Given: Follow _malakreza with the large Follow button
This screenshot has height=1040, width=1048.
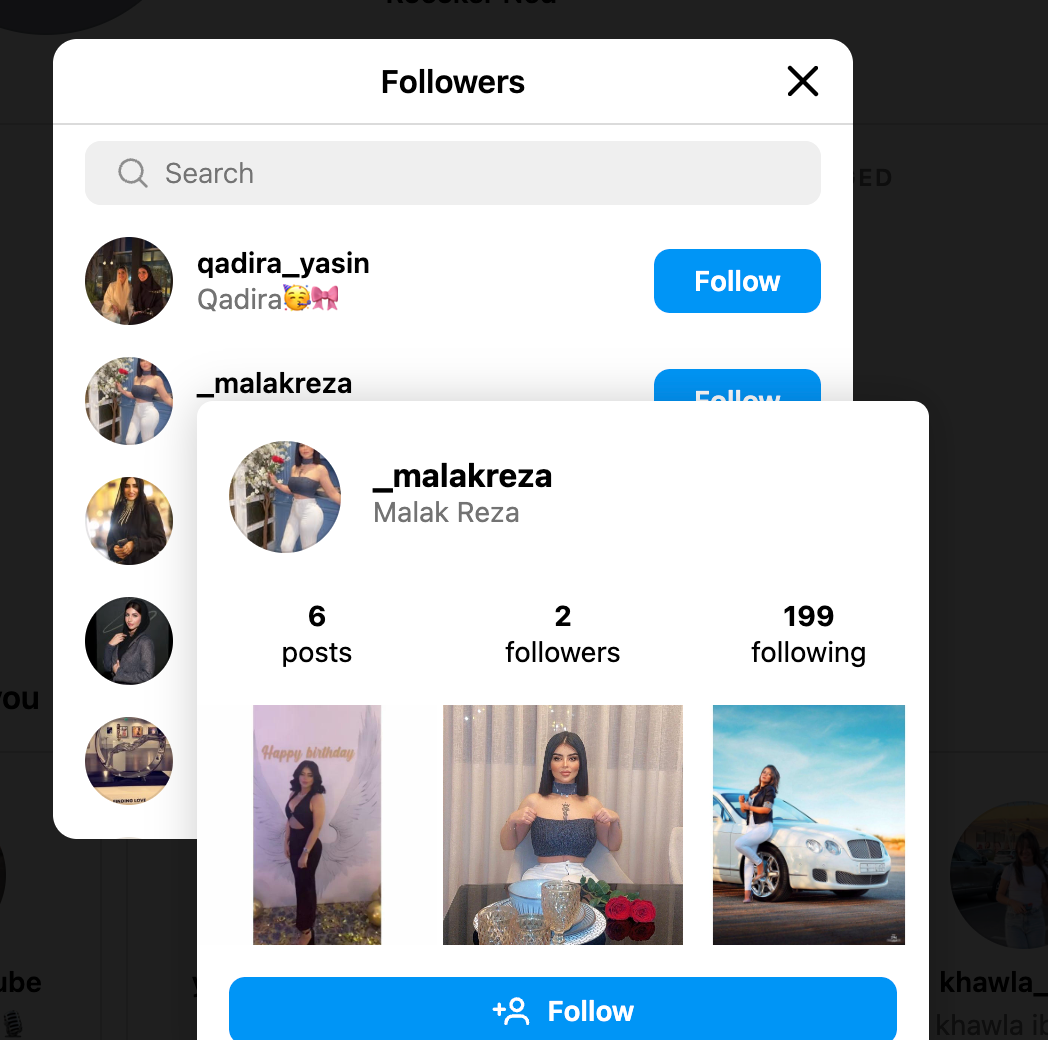Looking at the screenshot, I should [562, 1010].
